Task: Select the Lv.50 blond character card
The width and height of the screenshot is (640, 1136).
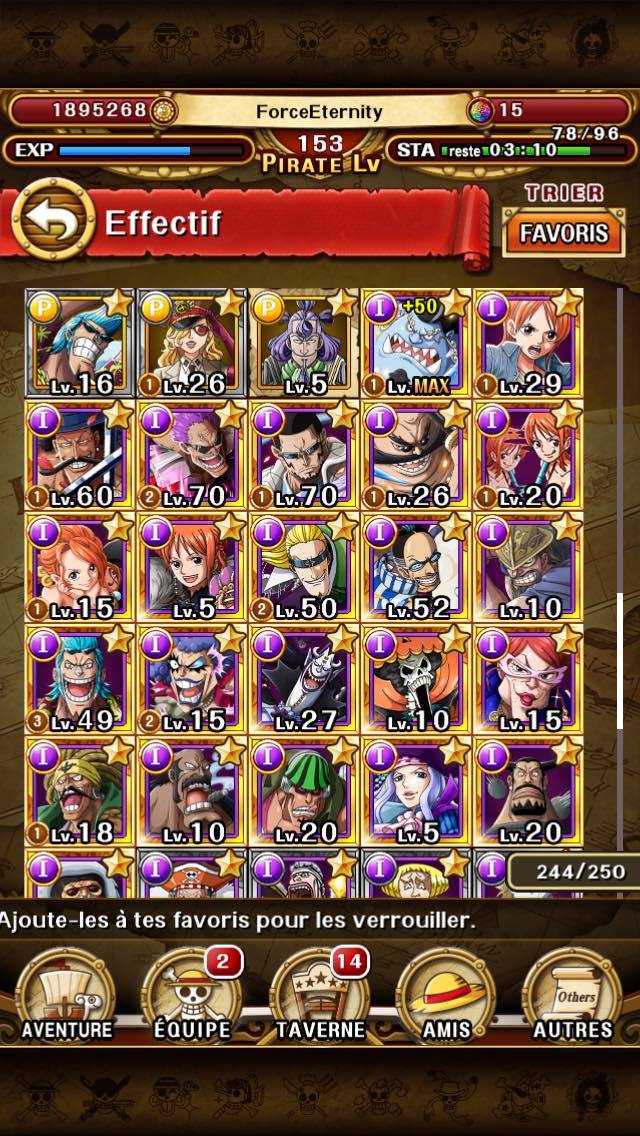Action: [304, 568]
